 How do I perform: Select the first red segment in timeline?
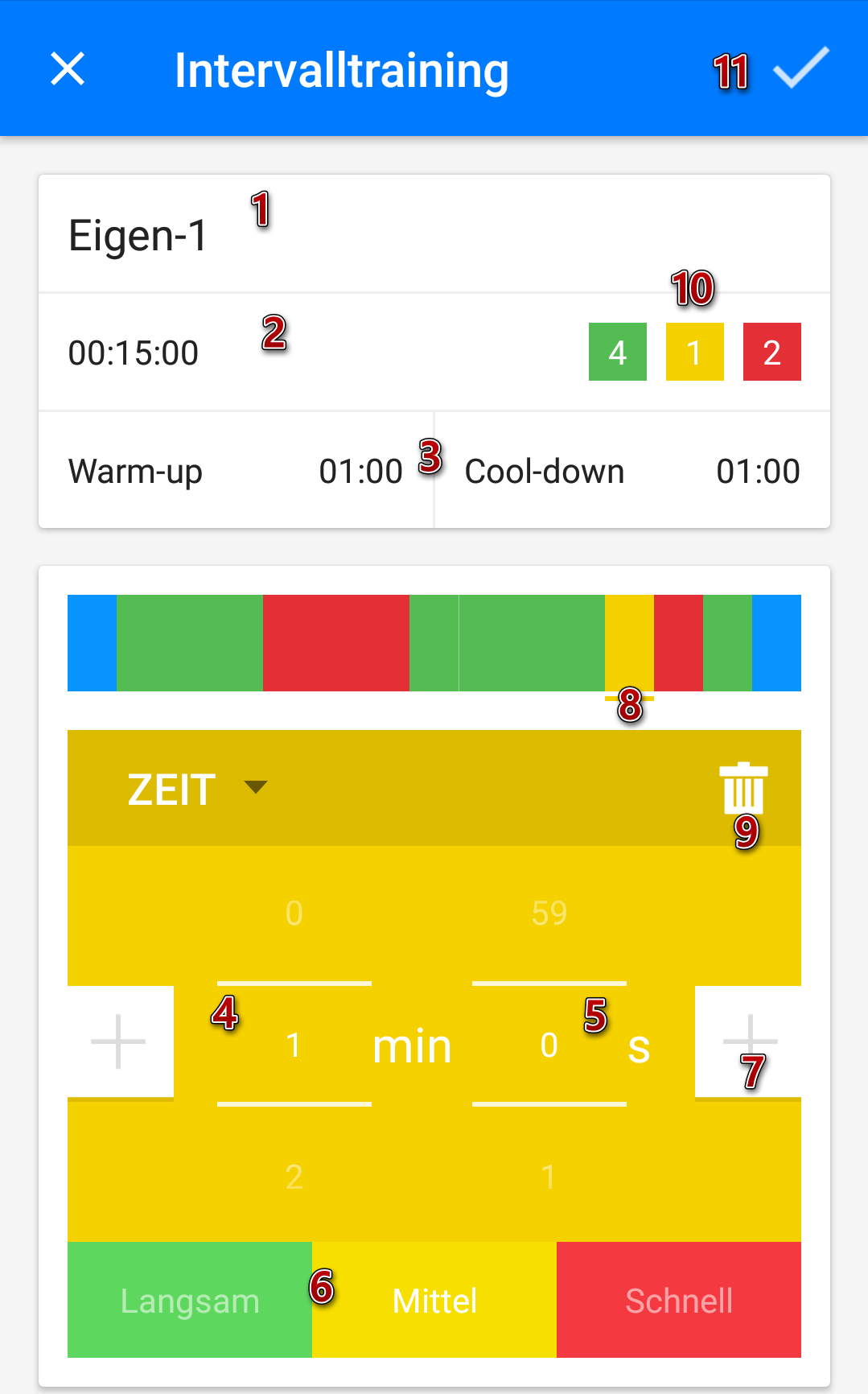(336, 643)
